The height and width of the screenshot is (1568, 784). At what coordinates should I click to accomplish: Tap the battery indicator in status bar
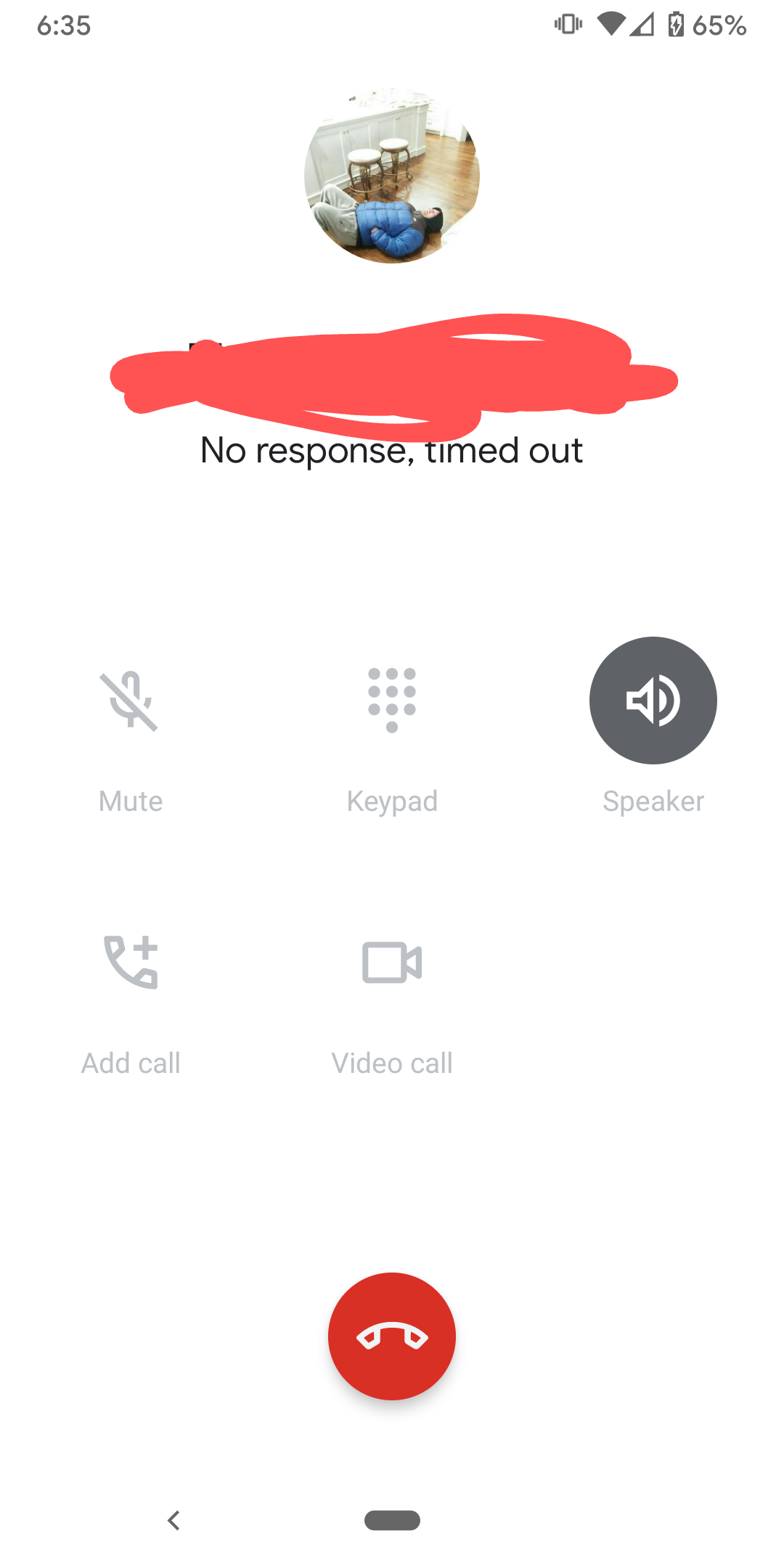(675, 25)
